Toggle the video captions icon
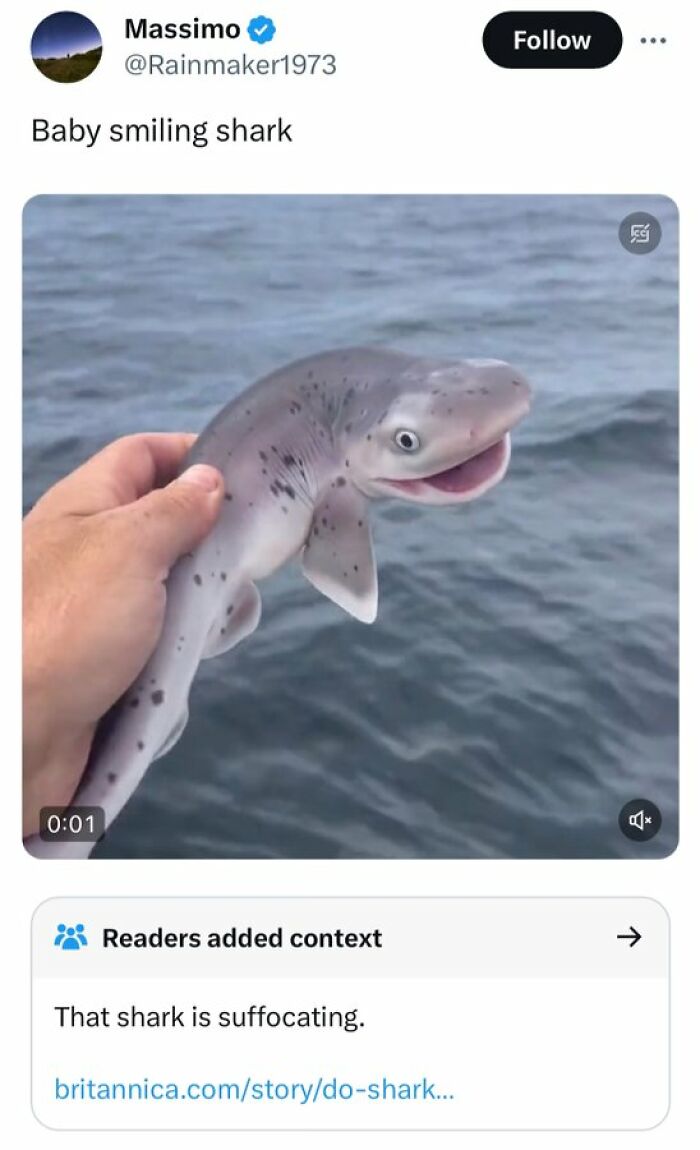 639,234
